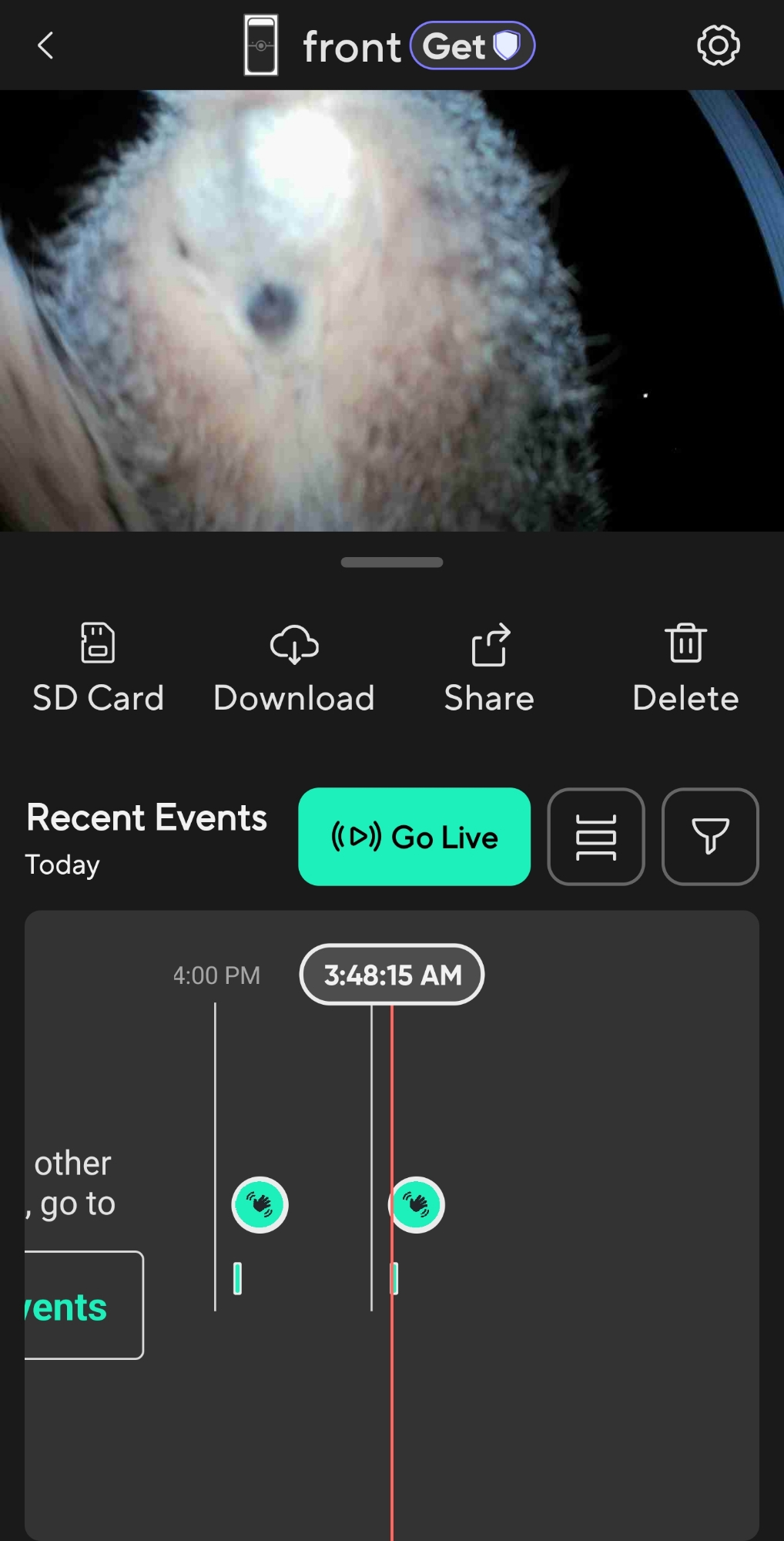This screenshot has width=784, height=1541.
Task: Delete the current clip
Action: (685, 667)
